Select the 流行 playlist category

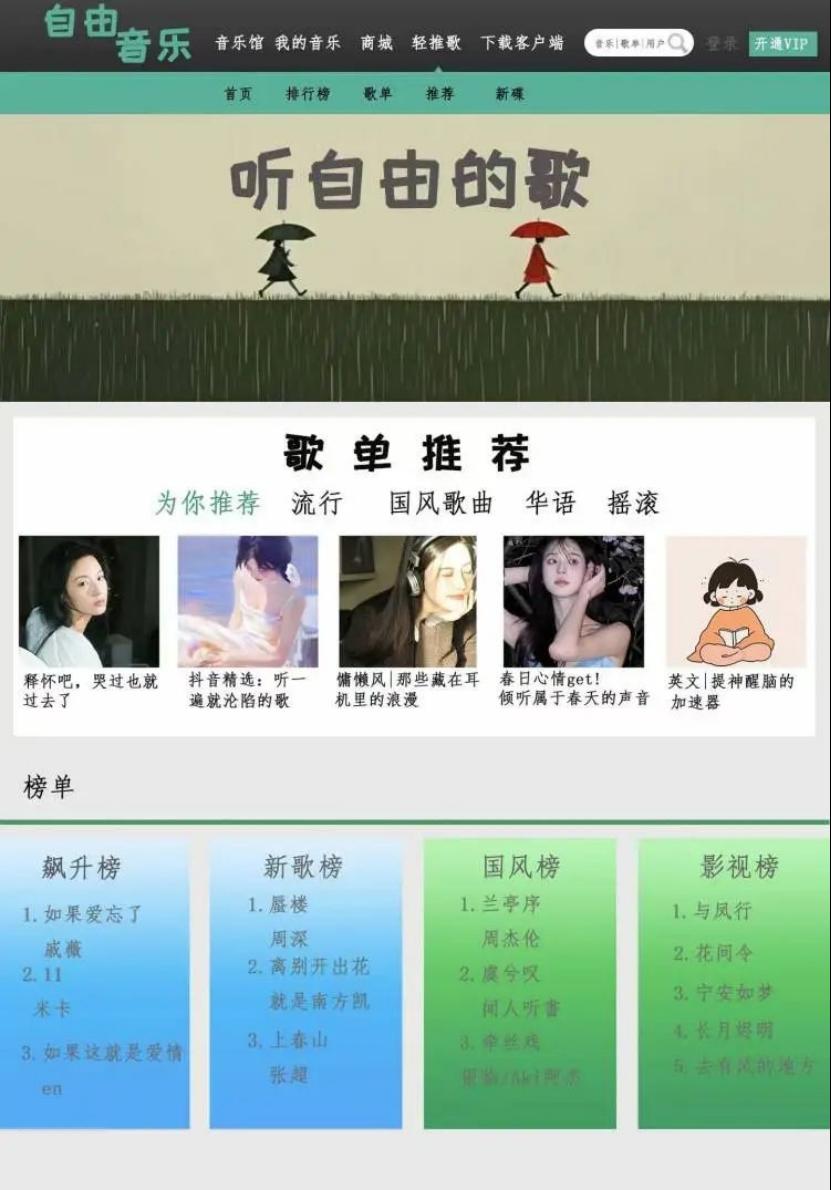point(317,502)
